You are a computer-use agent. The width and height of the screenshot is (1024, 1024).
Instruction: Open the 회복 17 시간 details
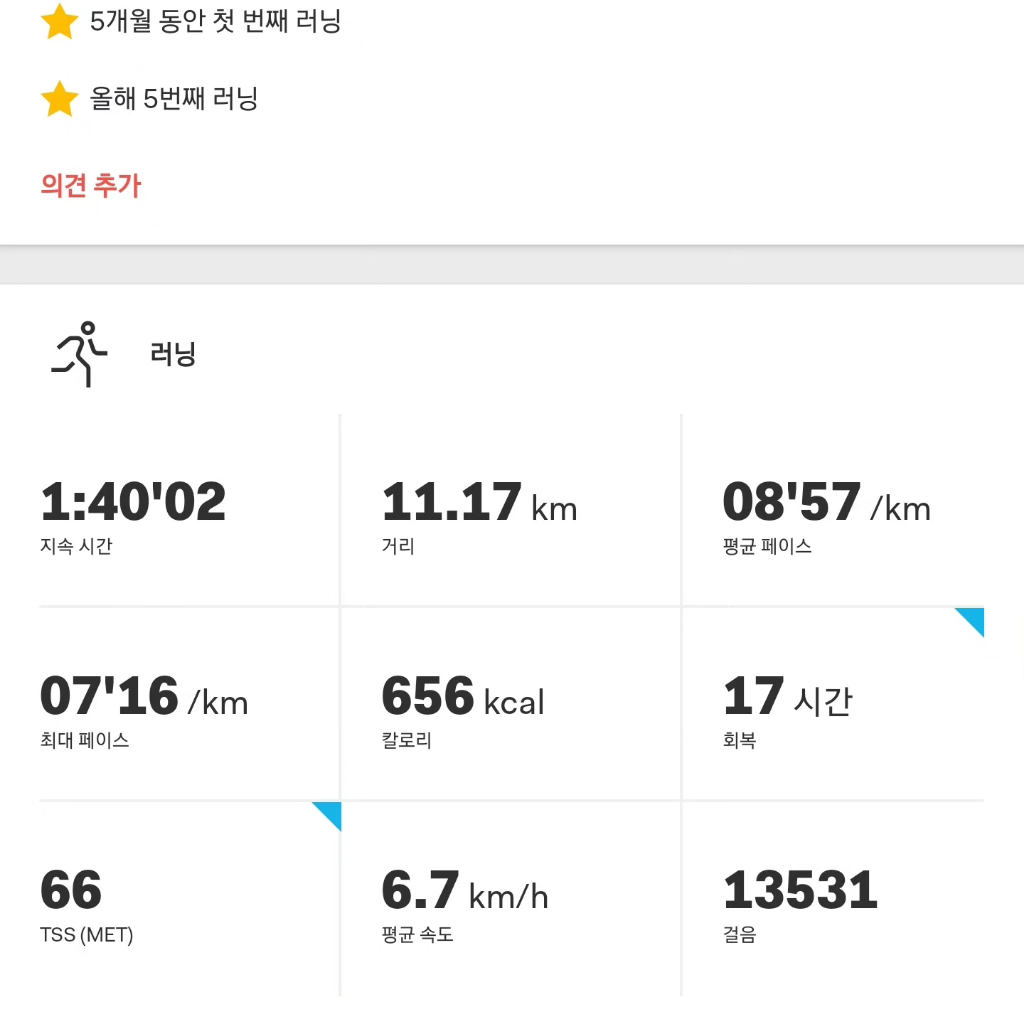tap(832, 704)
